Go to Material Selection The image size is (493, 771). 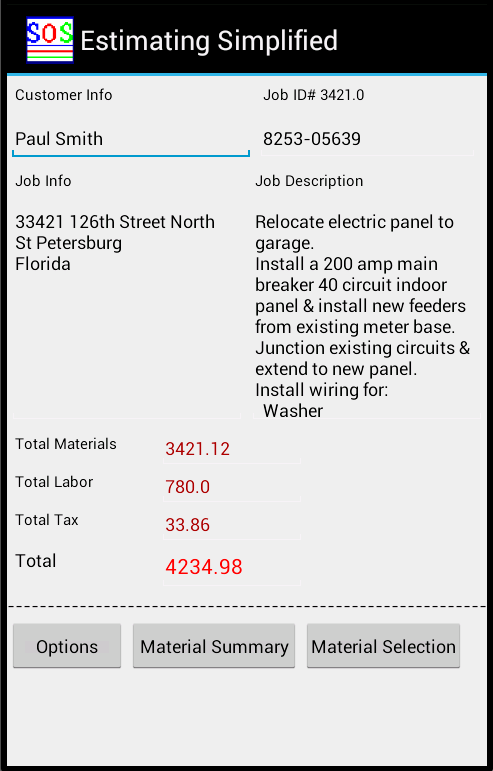383,646
